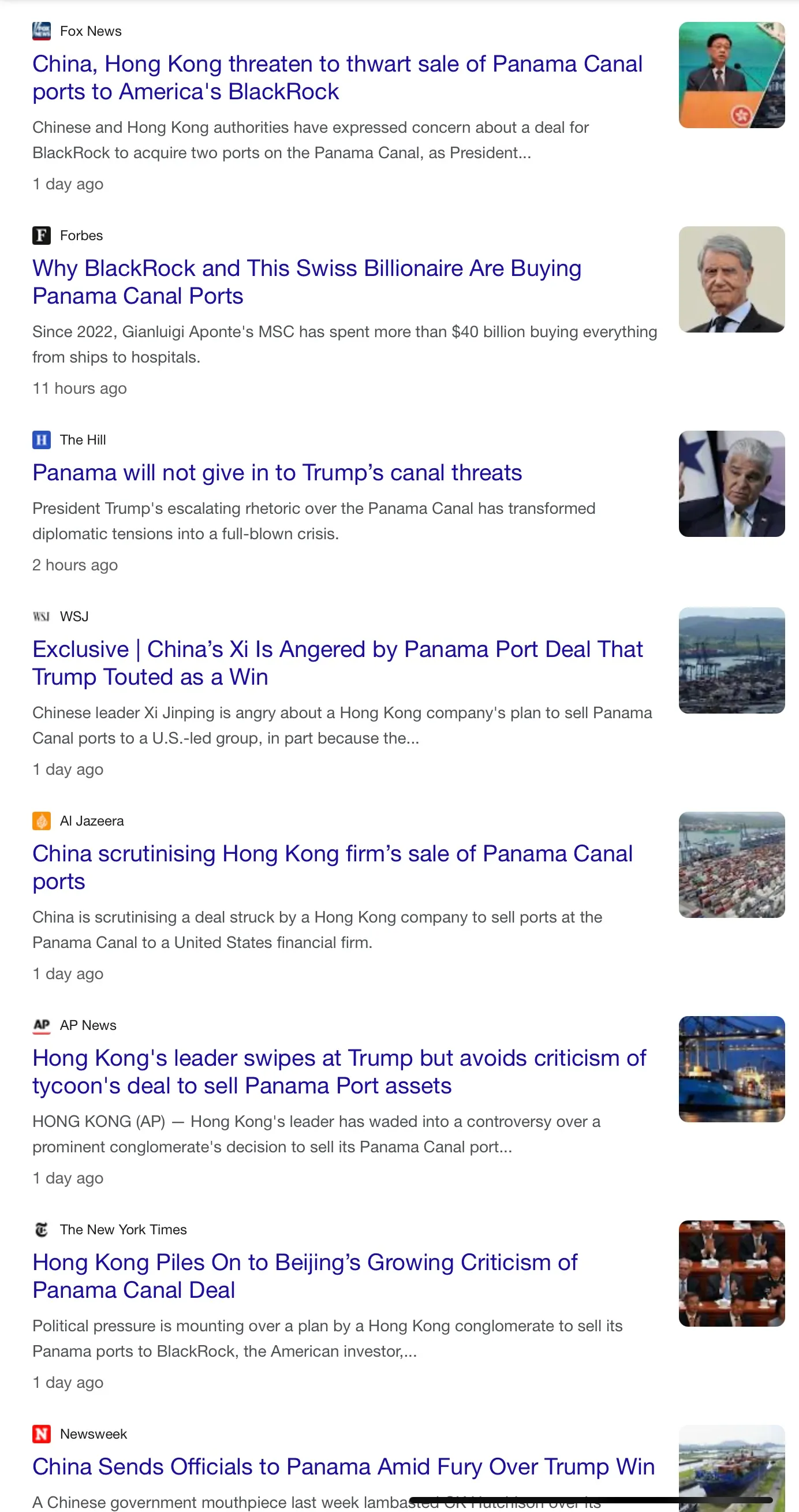Click the Forbes logo icon
The image size is (799, 1512).
(40, 236)
